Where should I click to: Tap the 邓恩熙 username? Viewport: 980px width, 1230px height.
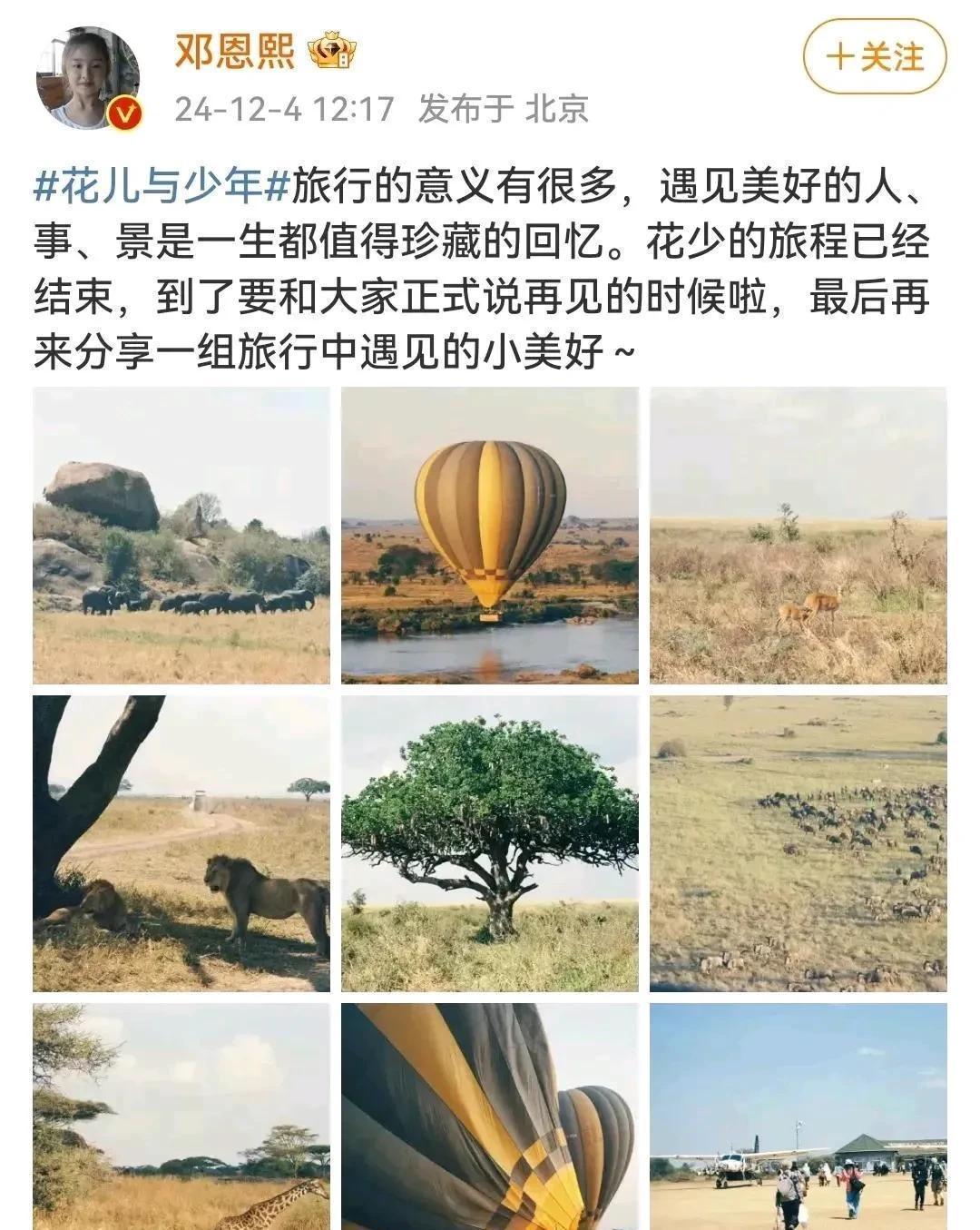235,53
